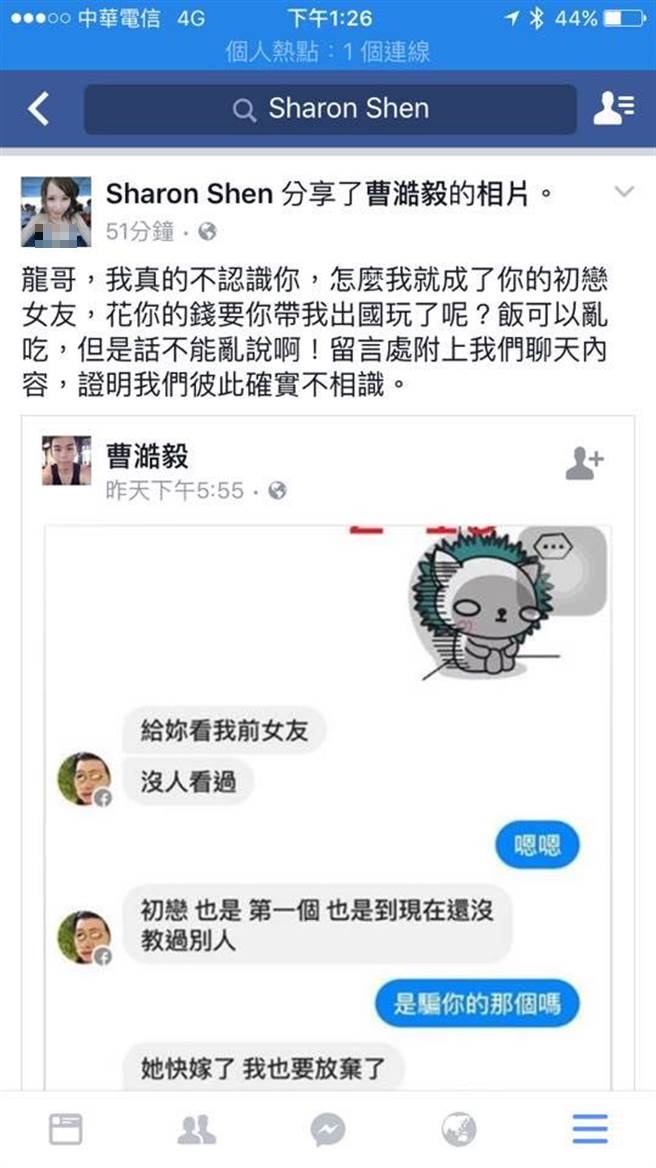Open the friend requests icon in header
Image resolution: width=656 pixels, height=1168 pixels.
click(x=614, y=109)
